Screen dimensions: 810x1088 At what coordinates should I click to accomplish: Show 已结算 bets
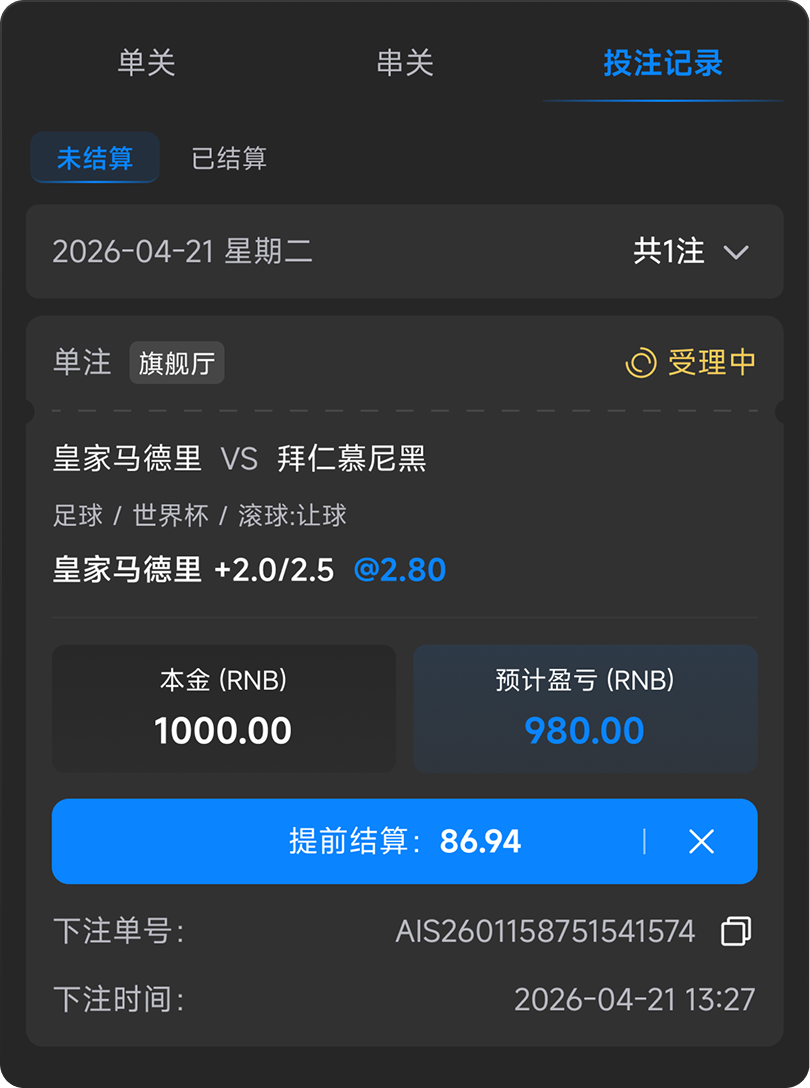coord(229,158)
